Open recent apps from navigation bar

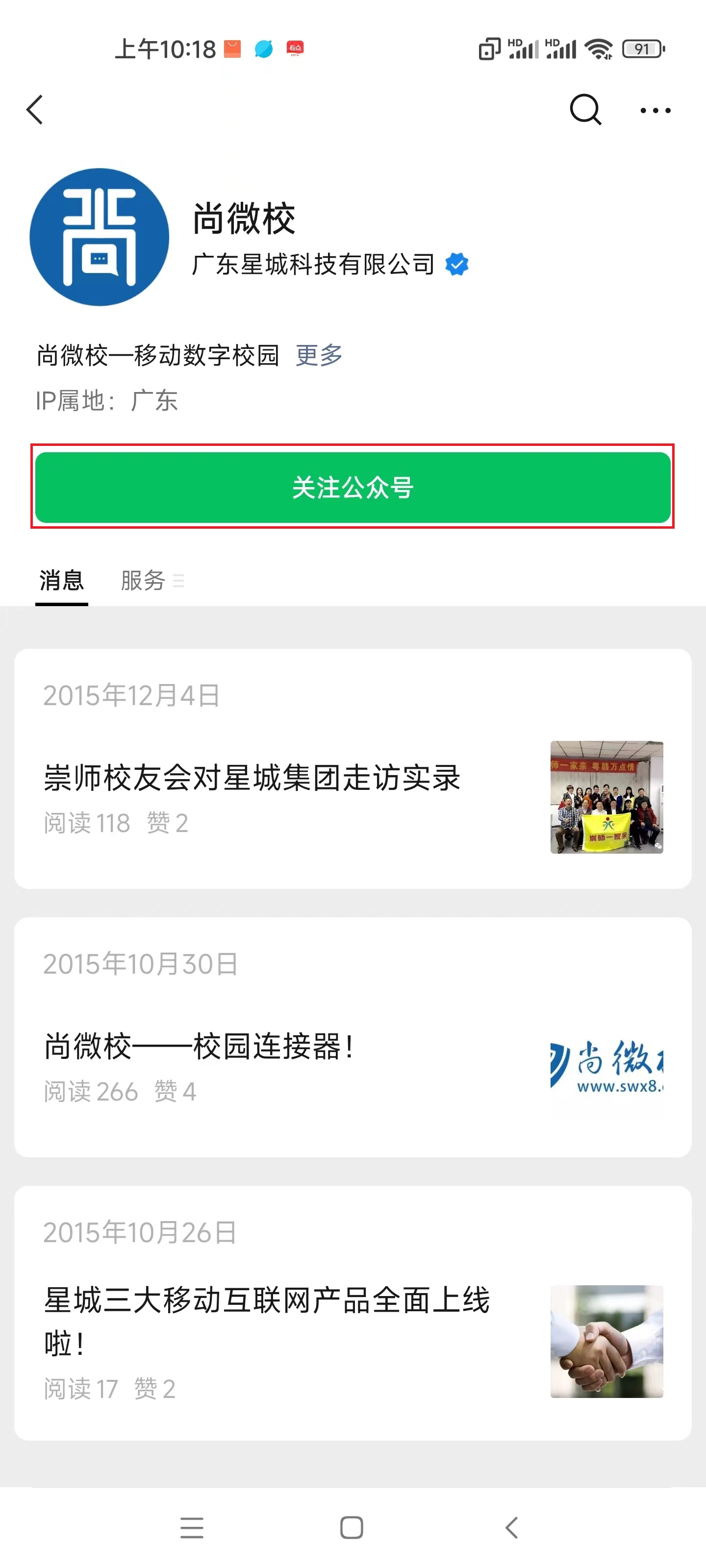click(192, 1527)
